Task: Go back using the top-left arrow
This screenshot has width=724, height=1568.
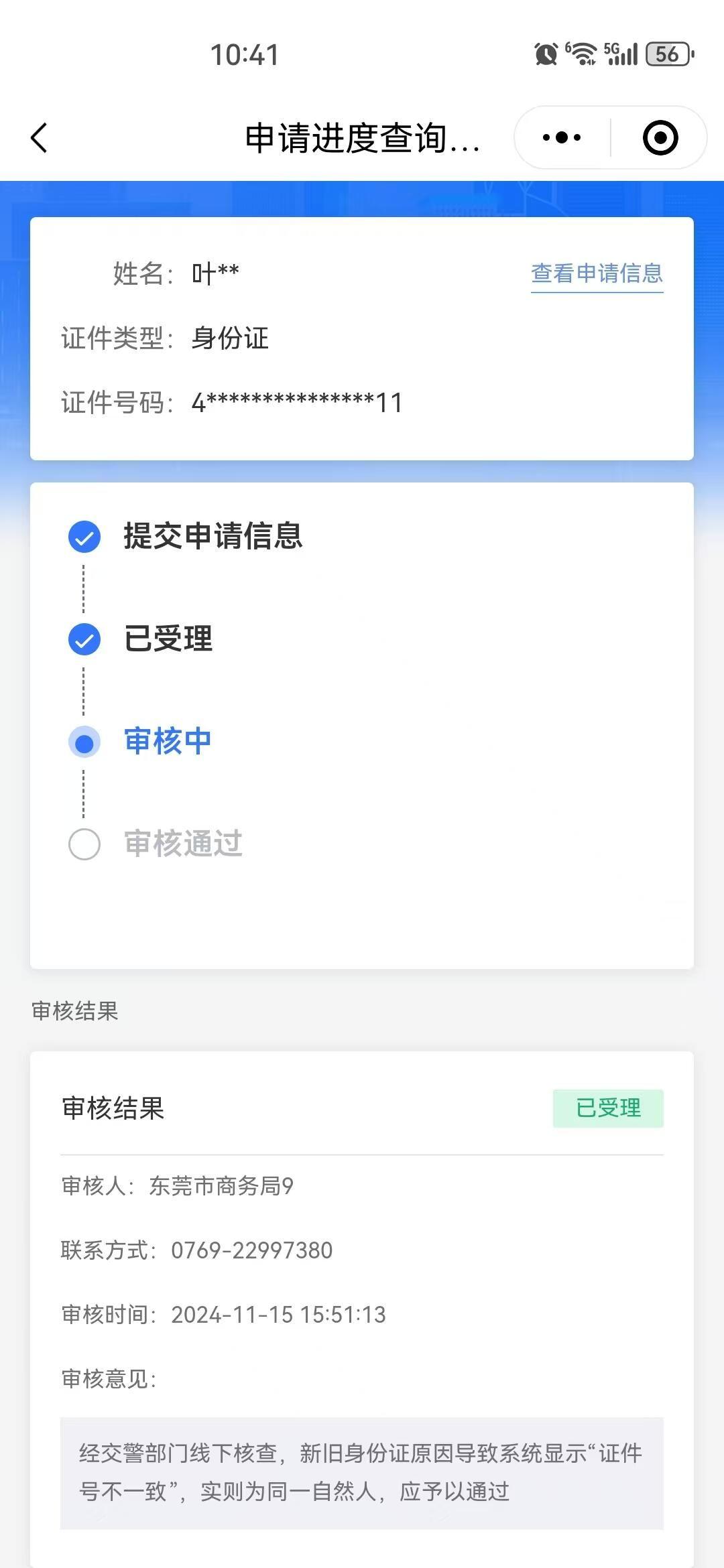Action: [x=40, y=138]
